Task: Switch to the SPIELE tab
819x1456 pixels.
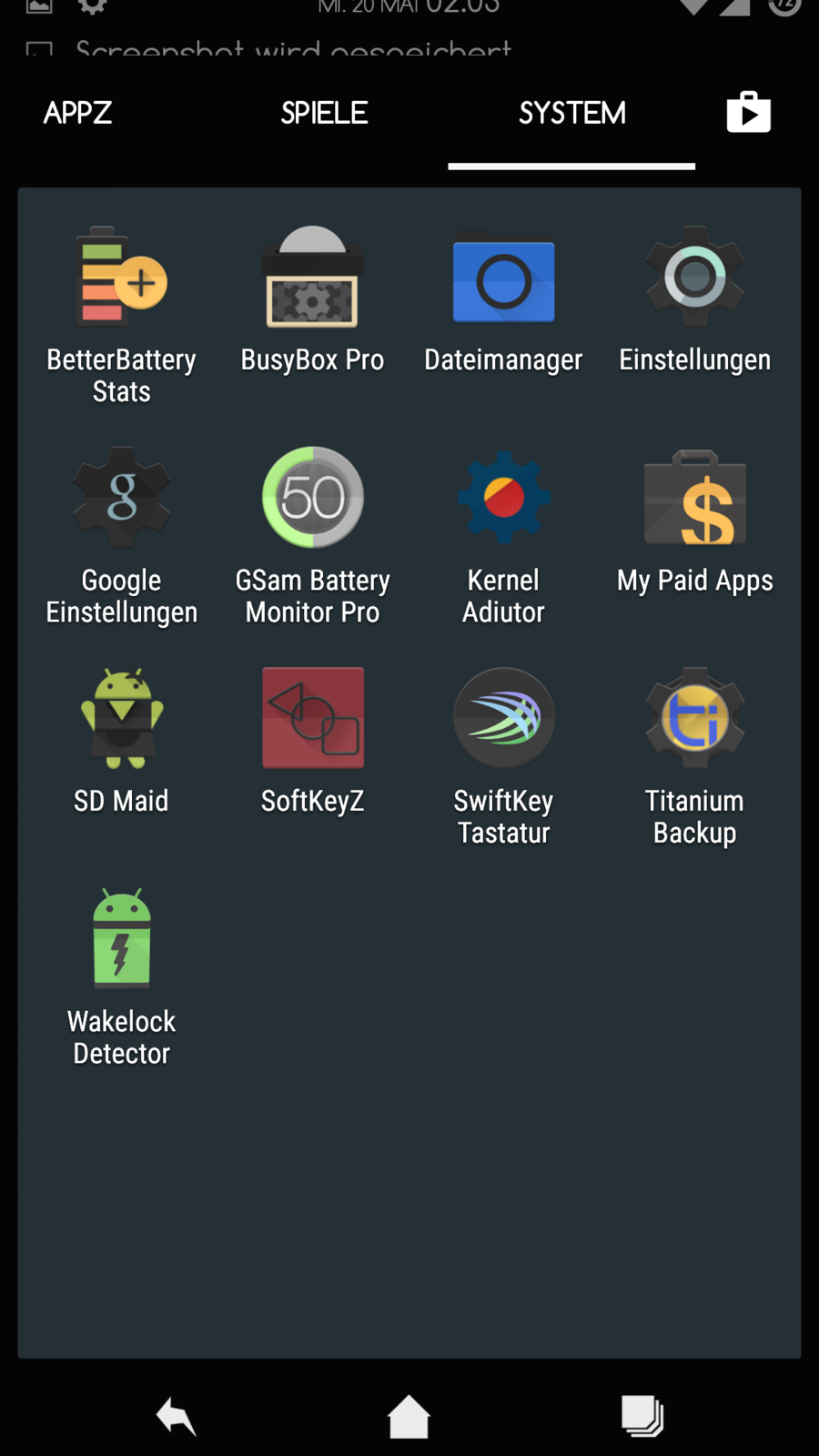Action: point(324,113)
